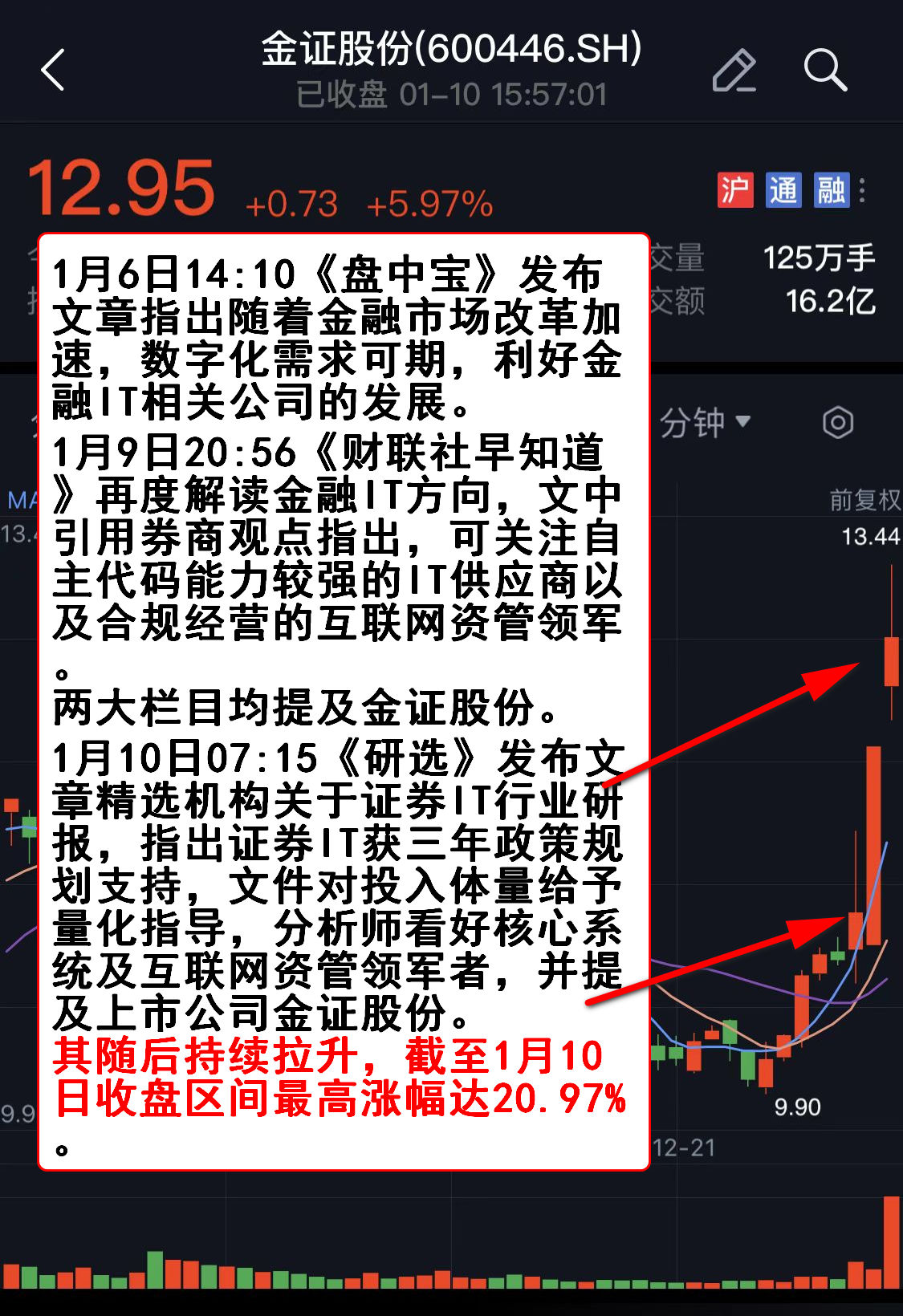Open stock search with the magnifier icon
The image size is (903, 1316).
click(x=825, y=70)
